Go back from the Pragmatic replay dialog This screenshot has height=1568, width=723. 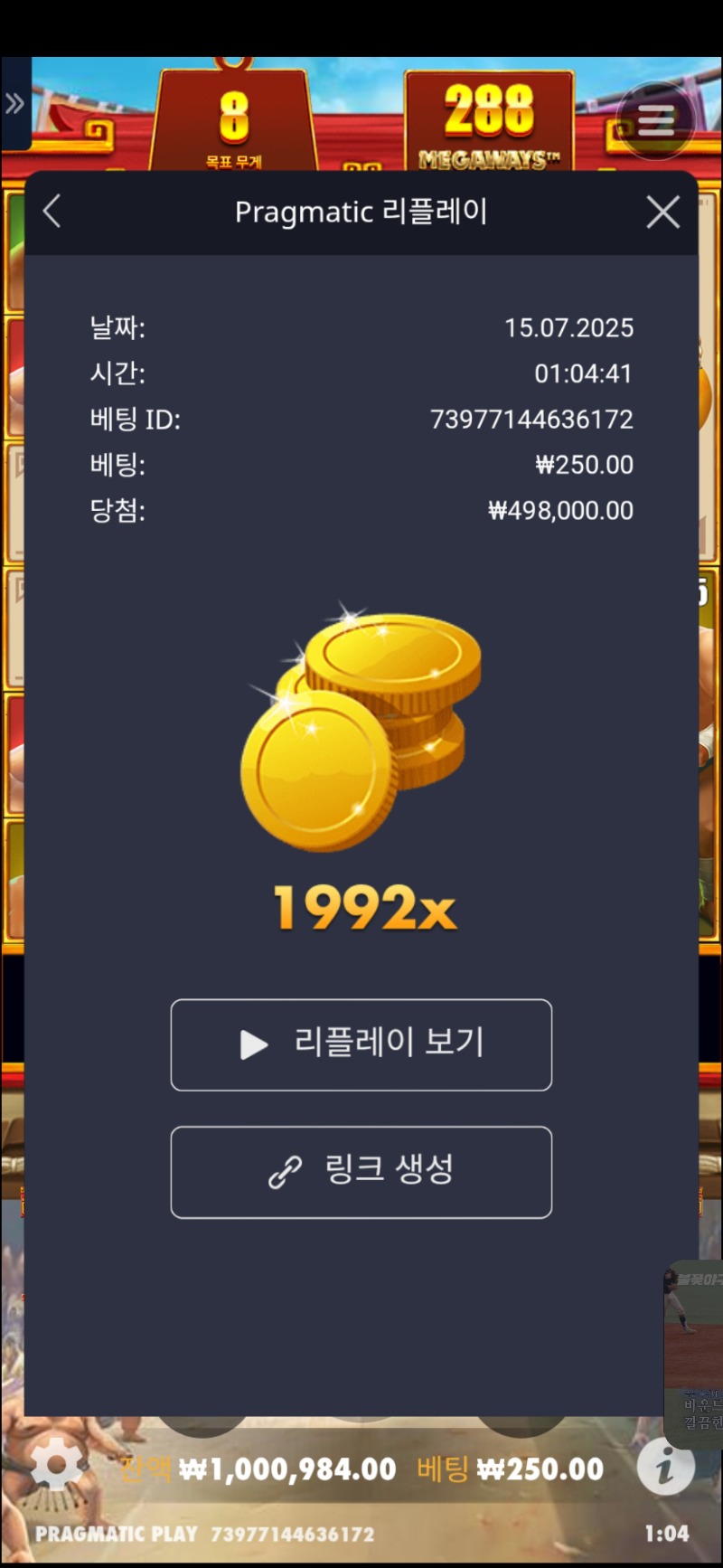52,213
